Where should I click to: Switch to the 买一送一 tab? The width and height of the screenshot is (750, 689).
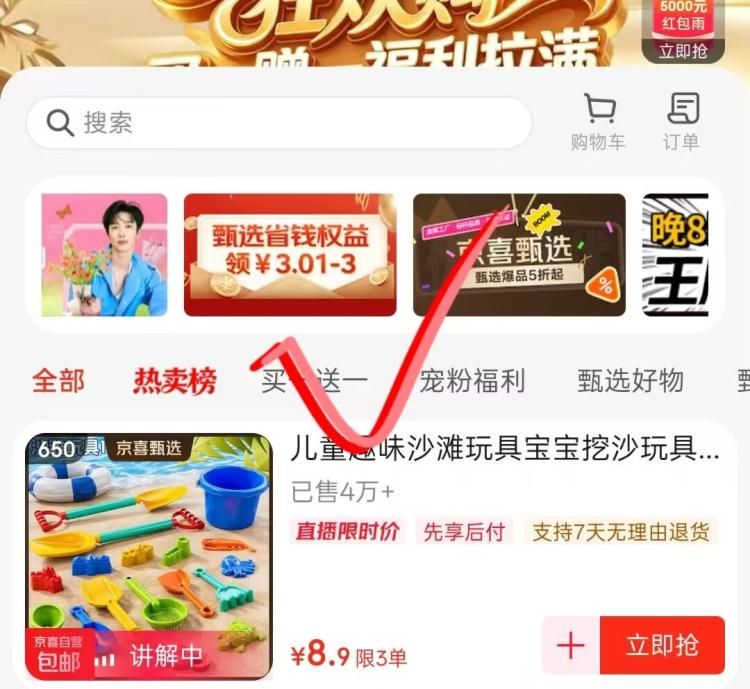click(314, 381)
